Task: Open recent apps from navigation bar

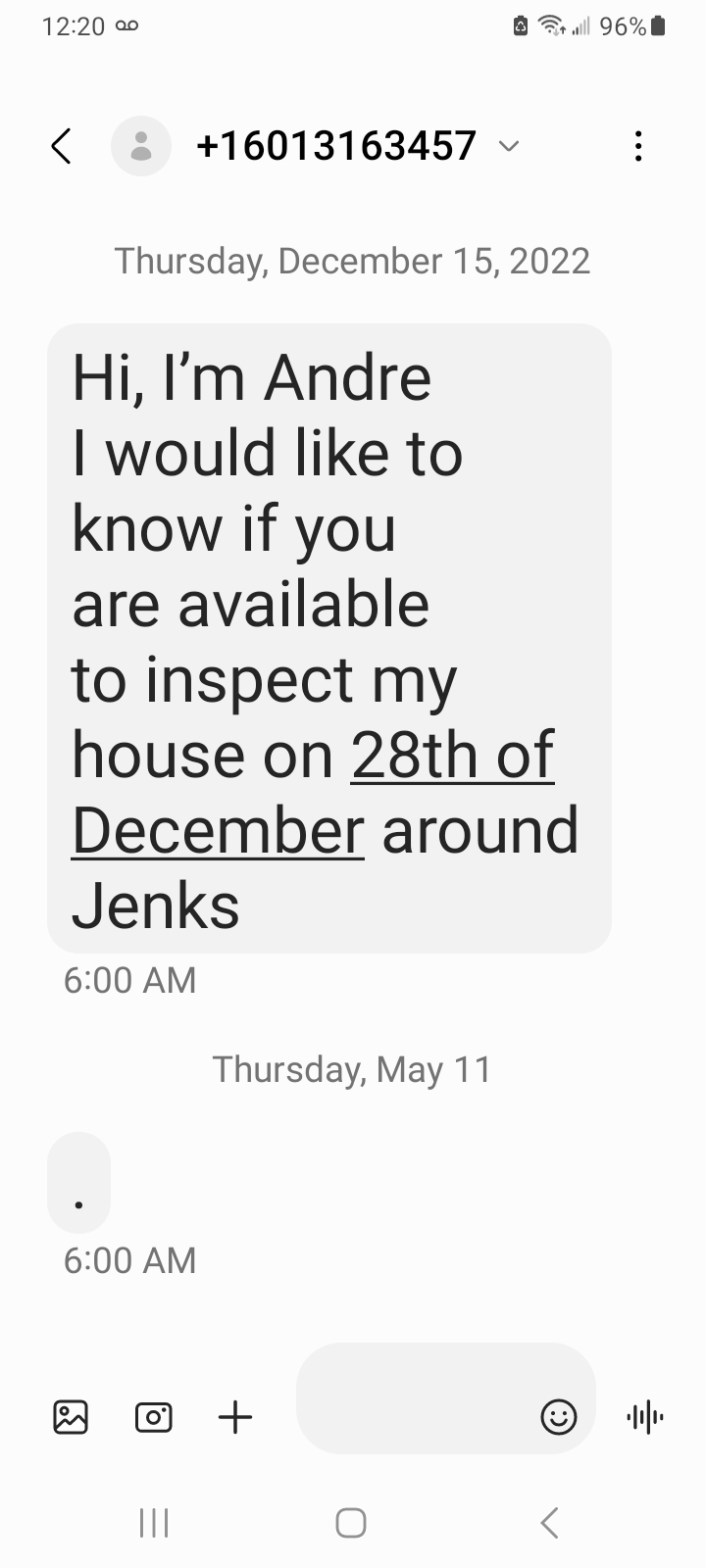Action: click(154, 1523)
